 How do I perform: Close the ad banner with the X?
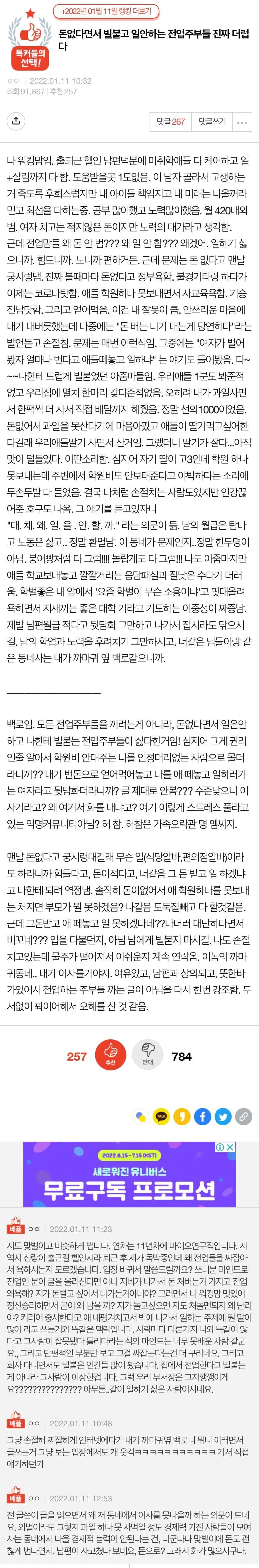230,1147
